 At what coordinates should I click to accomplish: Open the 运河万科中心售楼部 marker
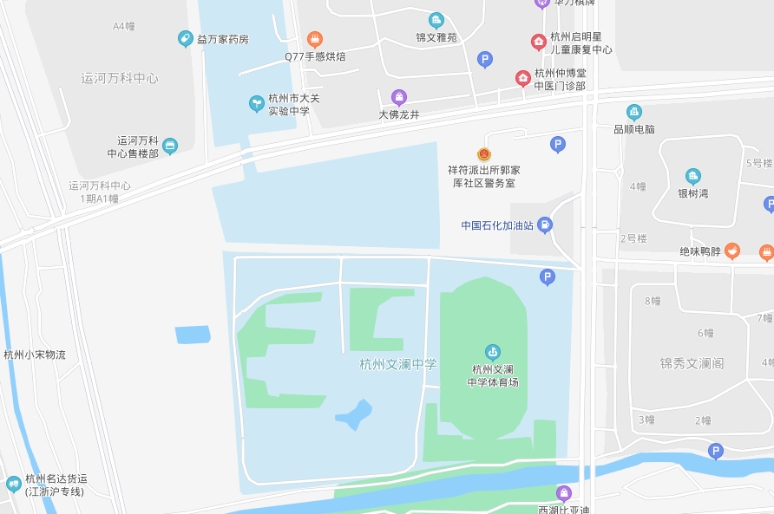tap(170, 146)
